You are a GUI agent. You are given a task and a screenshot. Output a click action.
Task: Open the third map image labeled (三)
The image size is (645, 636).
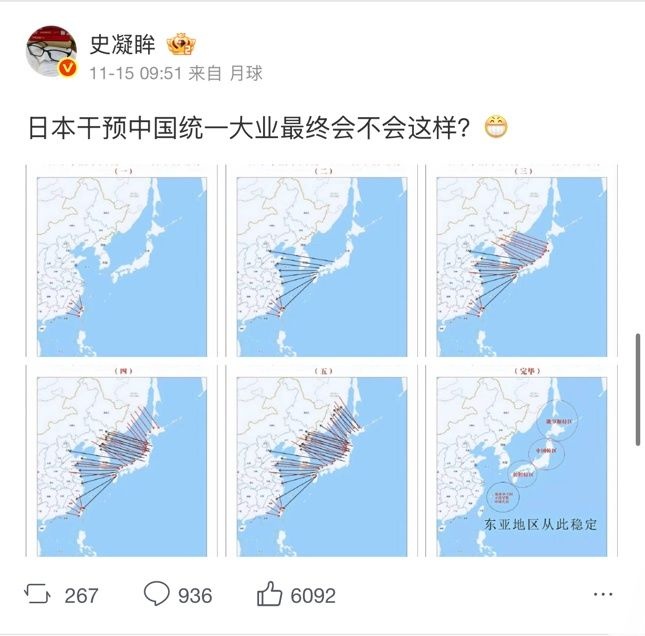pos(521,260)
